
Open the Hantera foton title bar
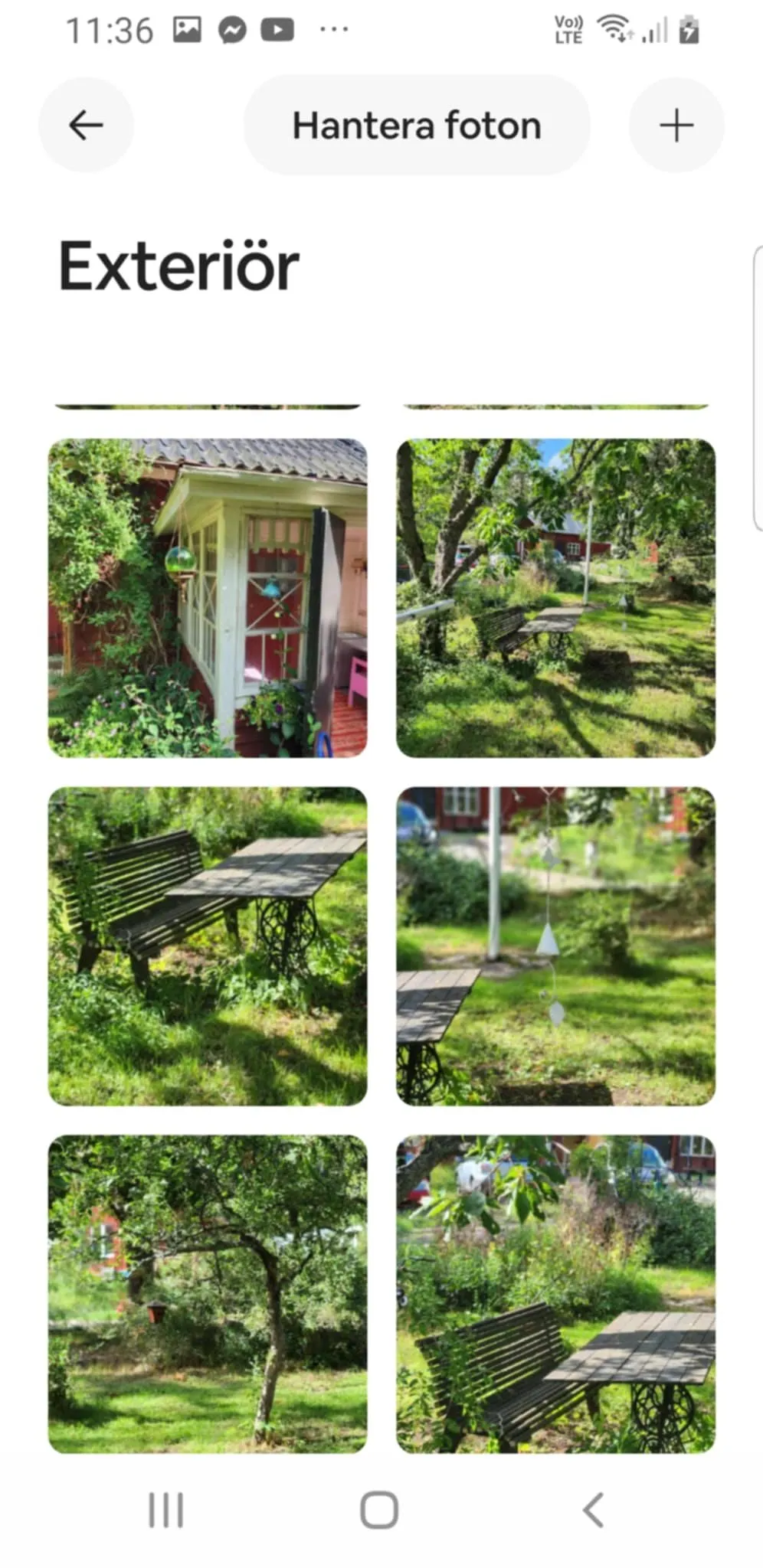pyautogui.click(x=417, y=126)
